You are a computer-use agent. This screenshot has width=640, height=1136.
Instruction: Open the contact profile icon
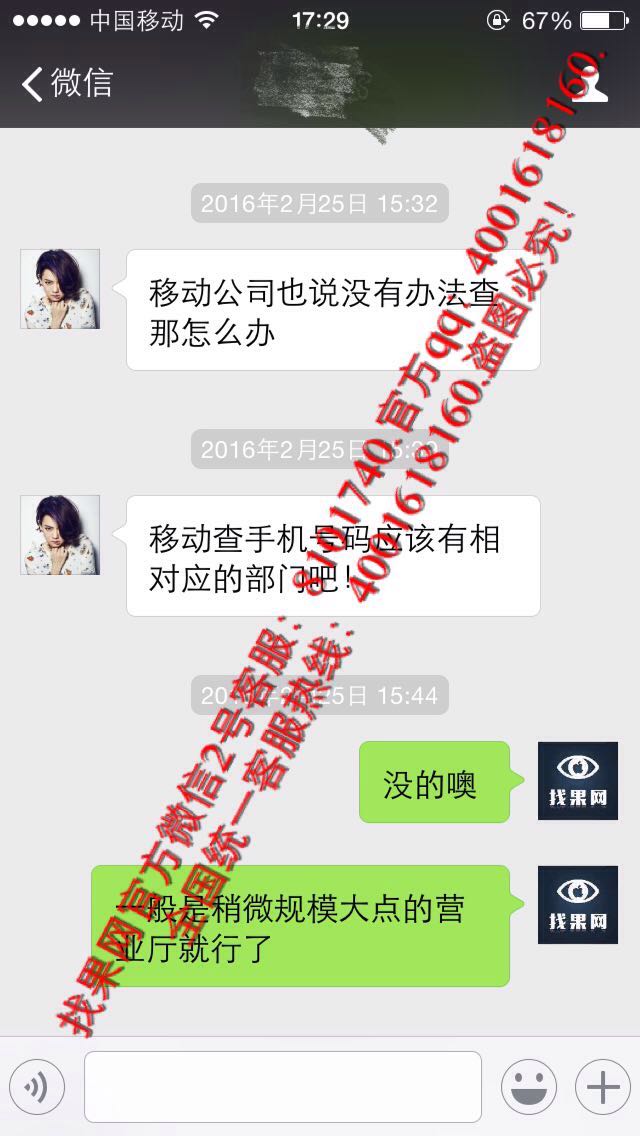click(x=589, y=82)
